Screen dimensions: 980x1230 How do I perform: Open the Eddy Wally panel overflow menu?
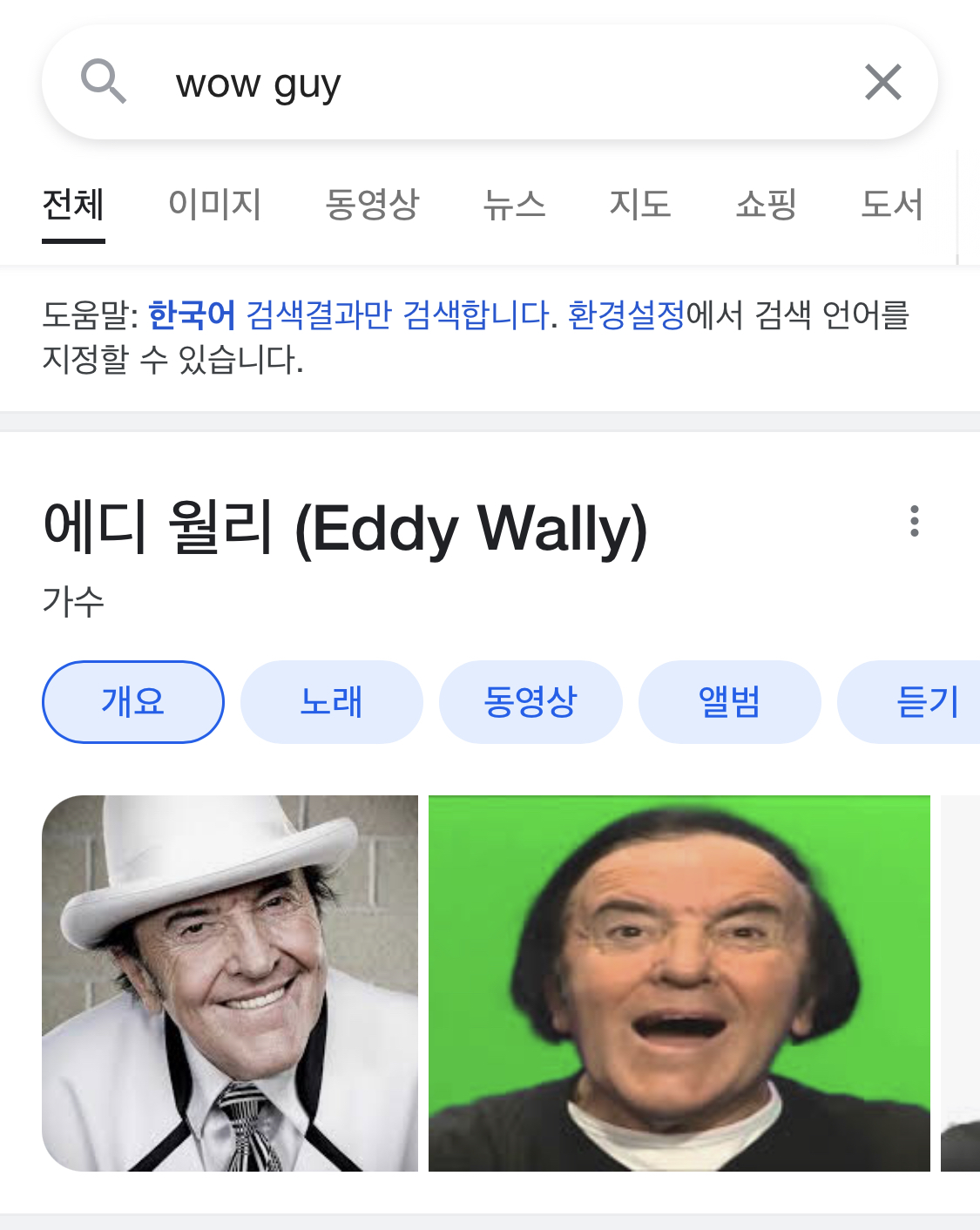coord(914,521)
